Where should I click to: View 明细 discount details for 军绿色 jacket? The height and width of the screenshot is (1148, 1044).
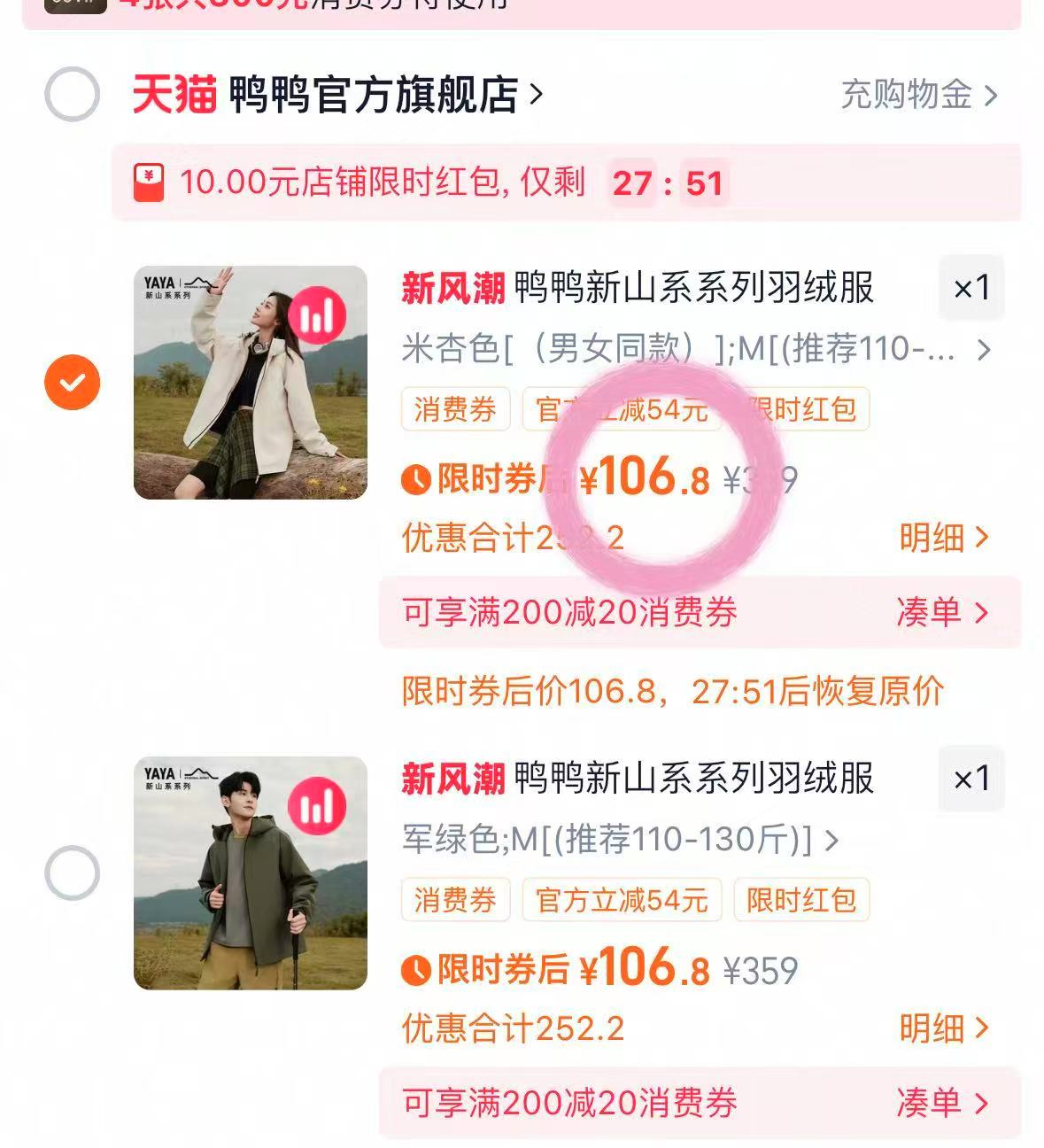coord(942,1028)
